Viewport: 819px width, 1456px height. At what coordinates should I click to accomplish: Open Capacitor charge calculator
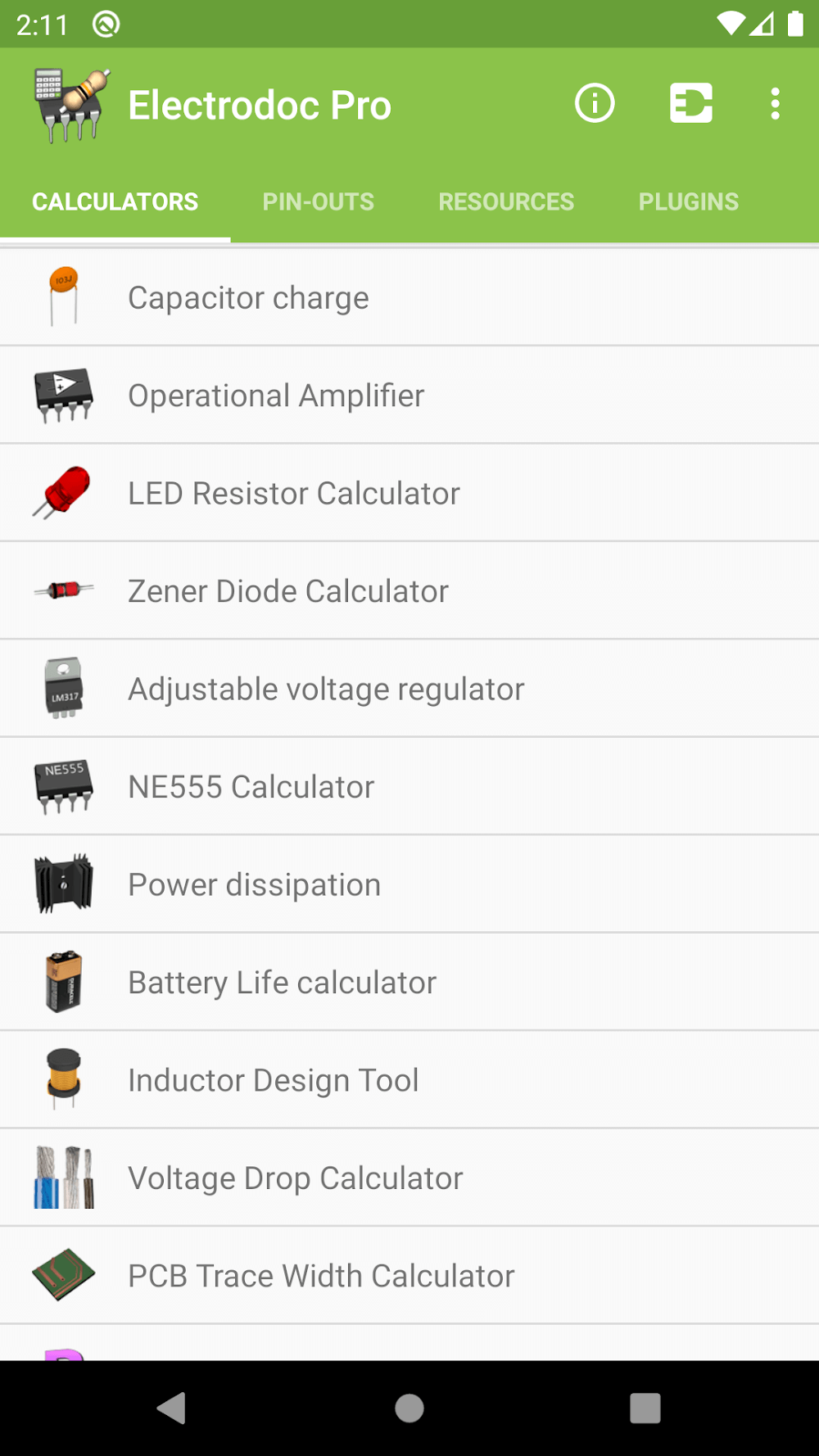tap(409, 298)
